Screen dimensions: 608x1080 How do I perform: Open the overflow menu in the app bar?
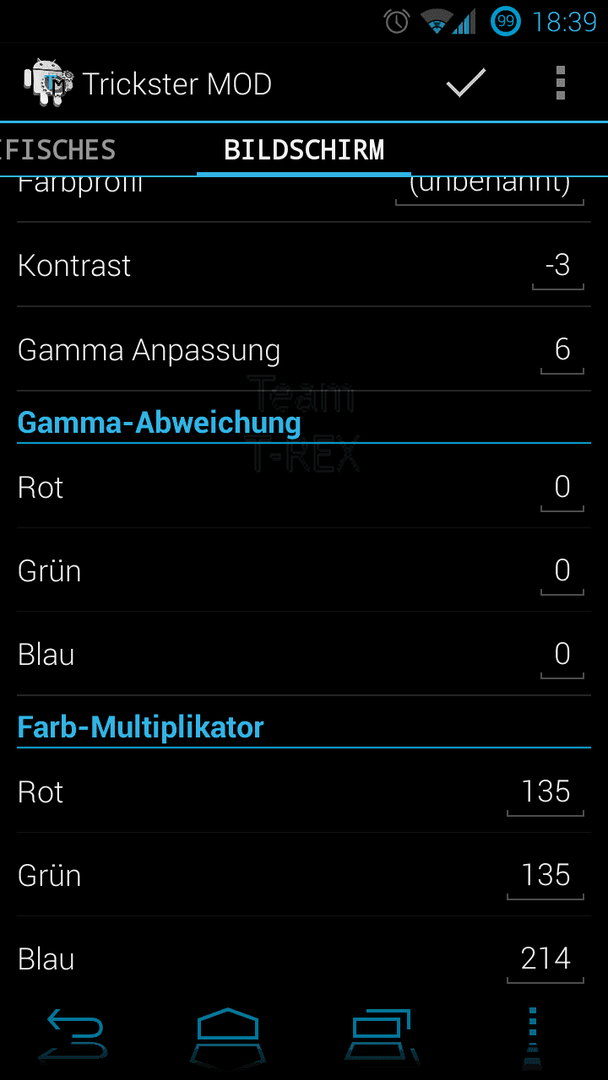click(x=560, y=83)
